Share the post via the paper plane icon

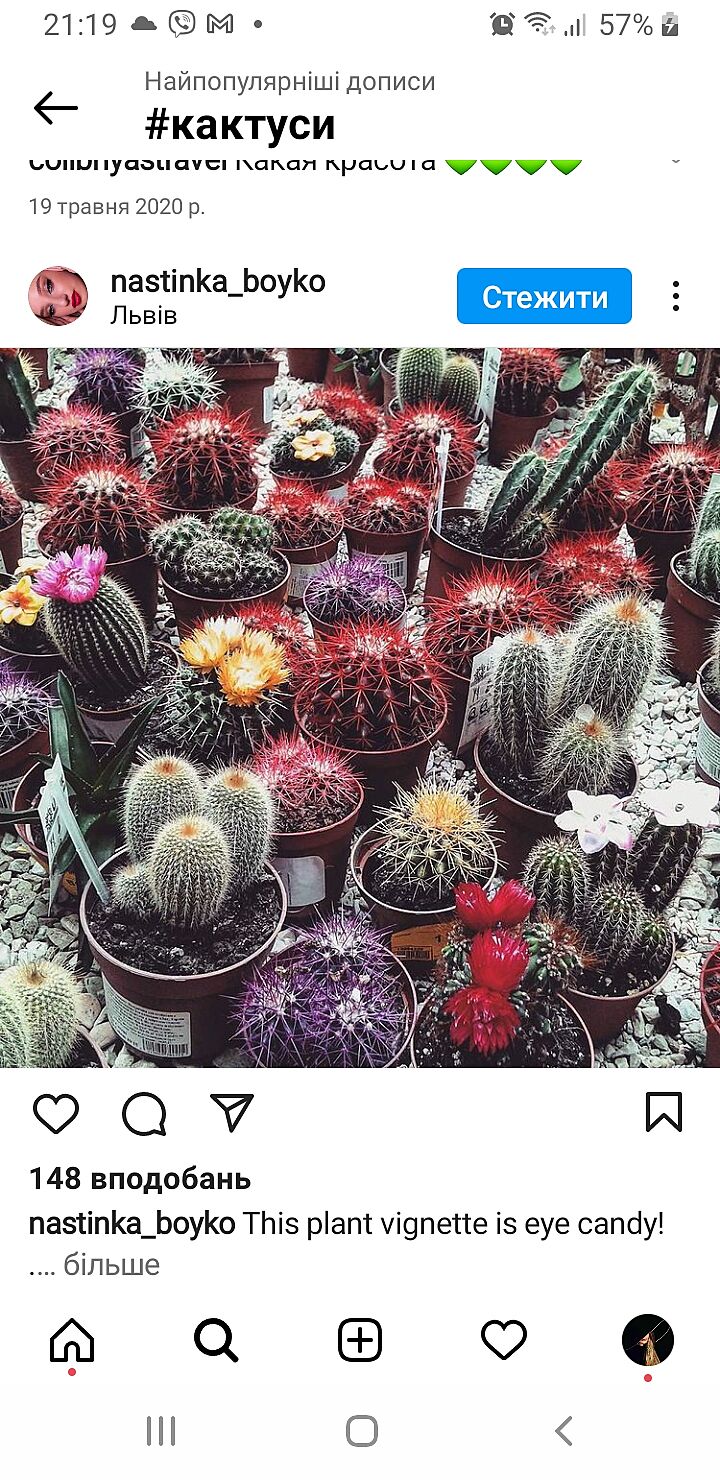pyautogui.click(x=232, y=1113)
